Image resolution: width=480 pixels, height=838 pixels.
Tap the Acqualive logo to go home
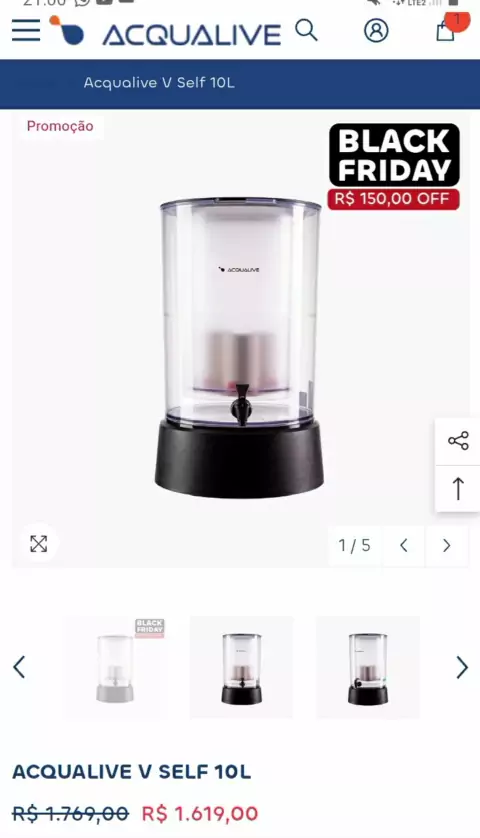(x=165, y=32)
